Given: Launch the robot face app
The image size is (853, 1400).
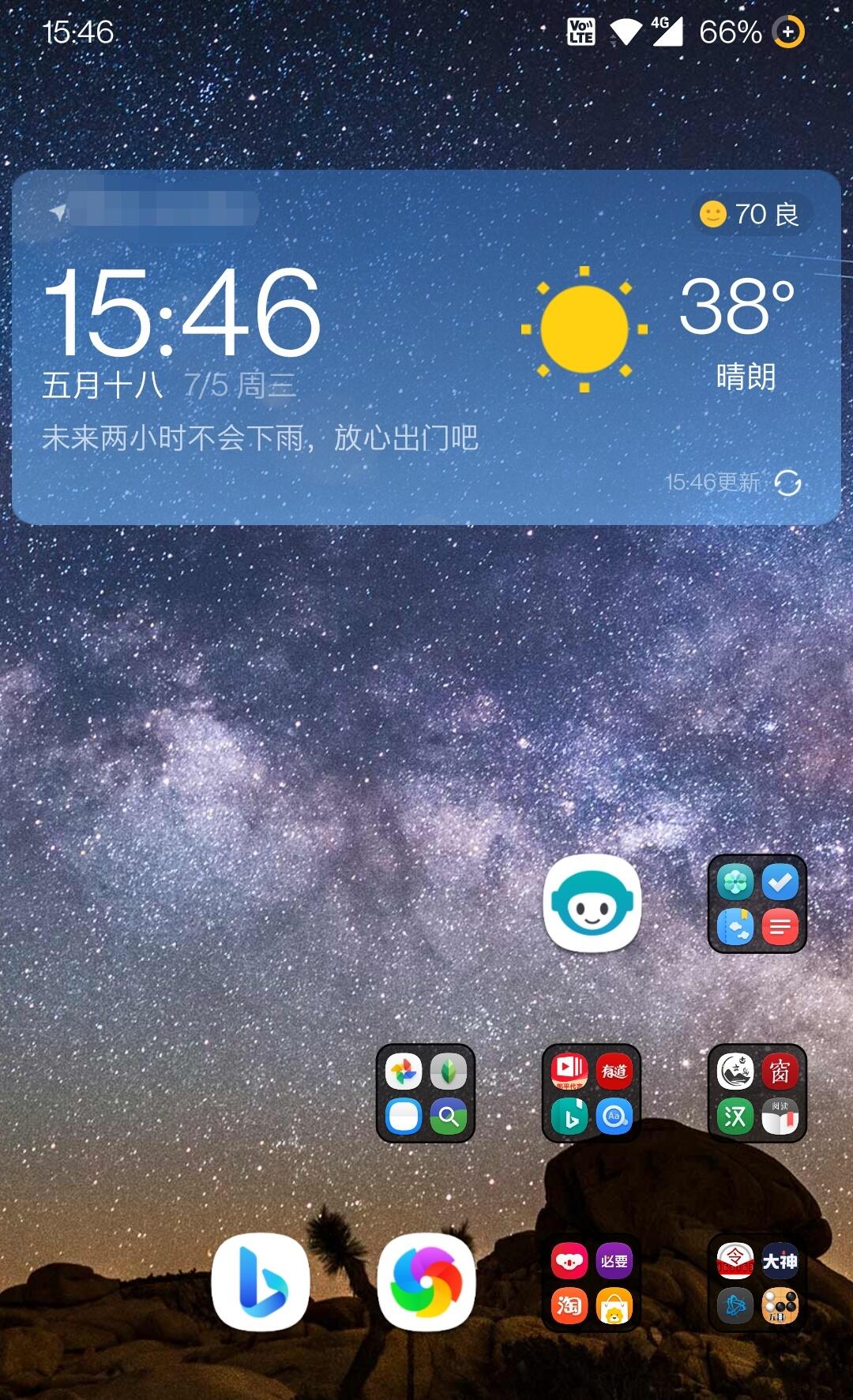Looking at the screenshot, I should pos(592,903).
